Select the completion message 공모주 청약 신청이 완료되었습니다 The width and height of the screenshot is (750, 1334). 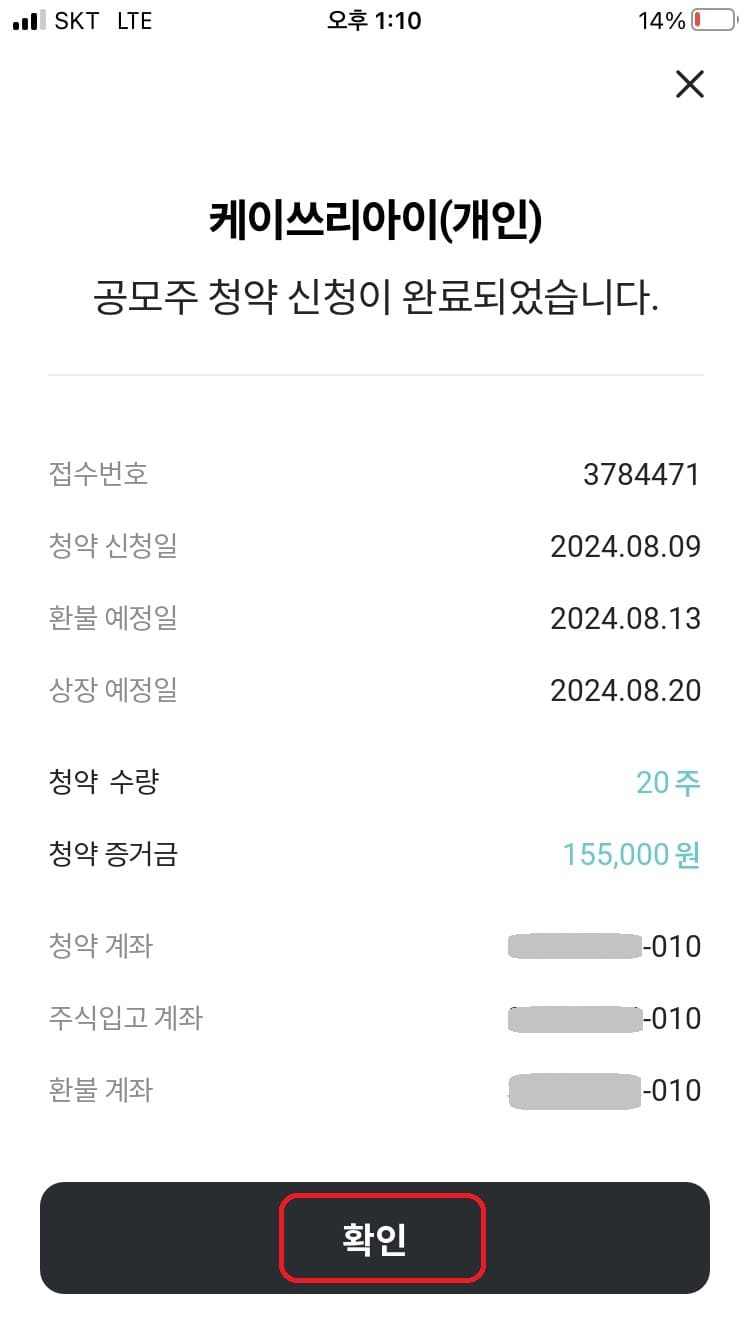(374, 288)
